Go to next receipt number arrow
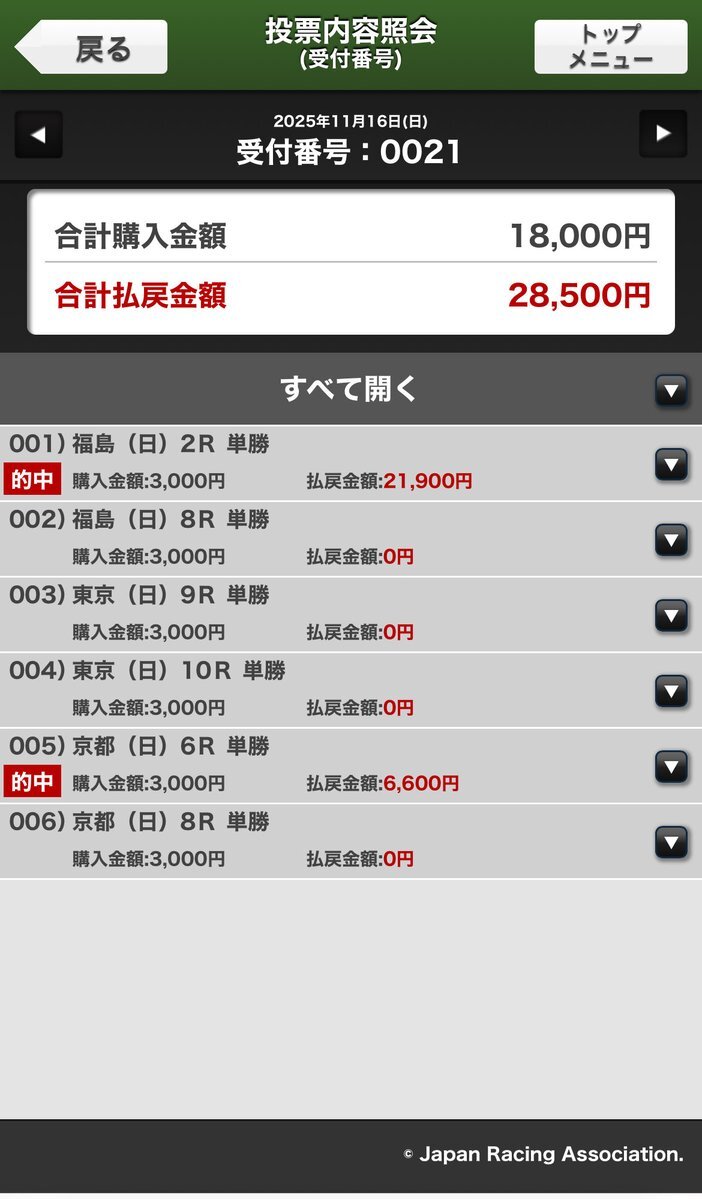702x1199 pixels. point(663,134)
